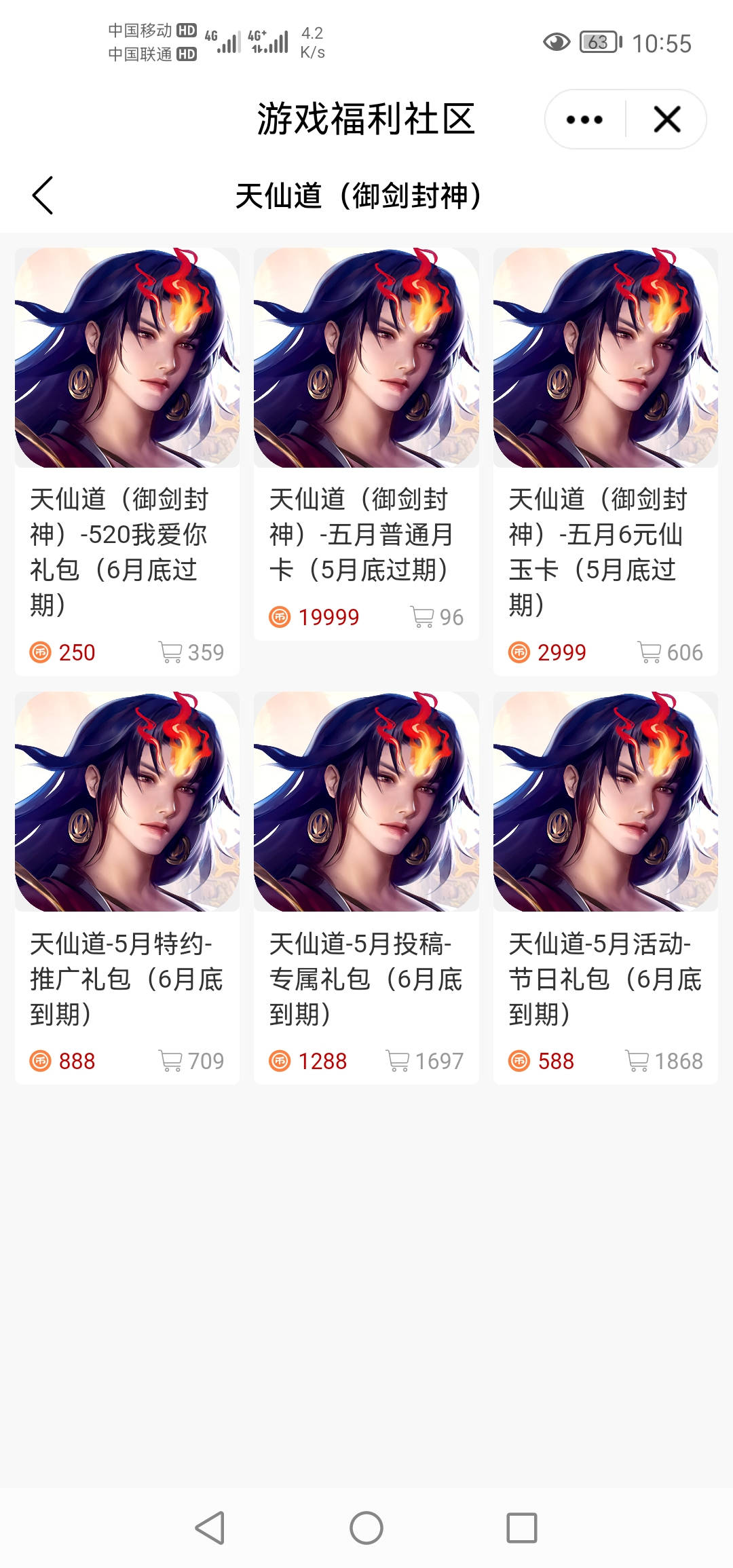Open the mini-program three-dot menu
Image resolution: width=733 pixels, height=1568 pixels.
pos(584,119)
